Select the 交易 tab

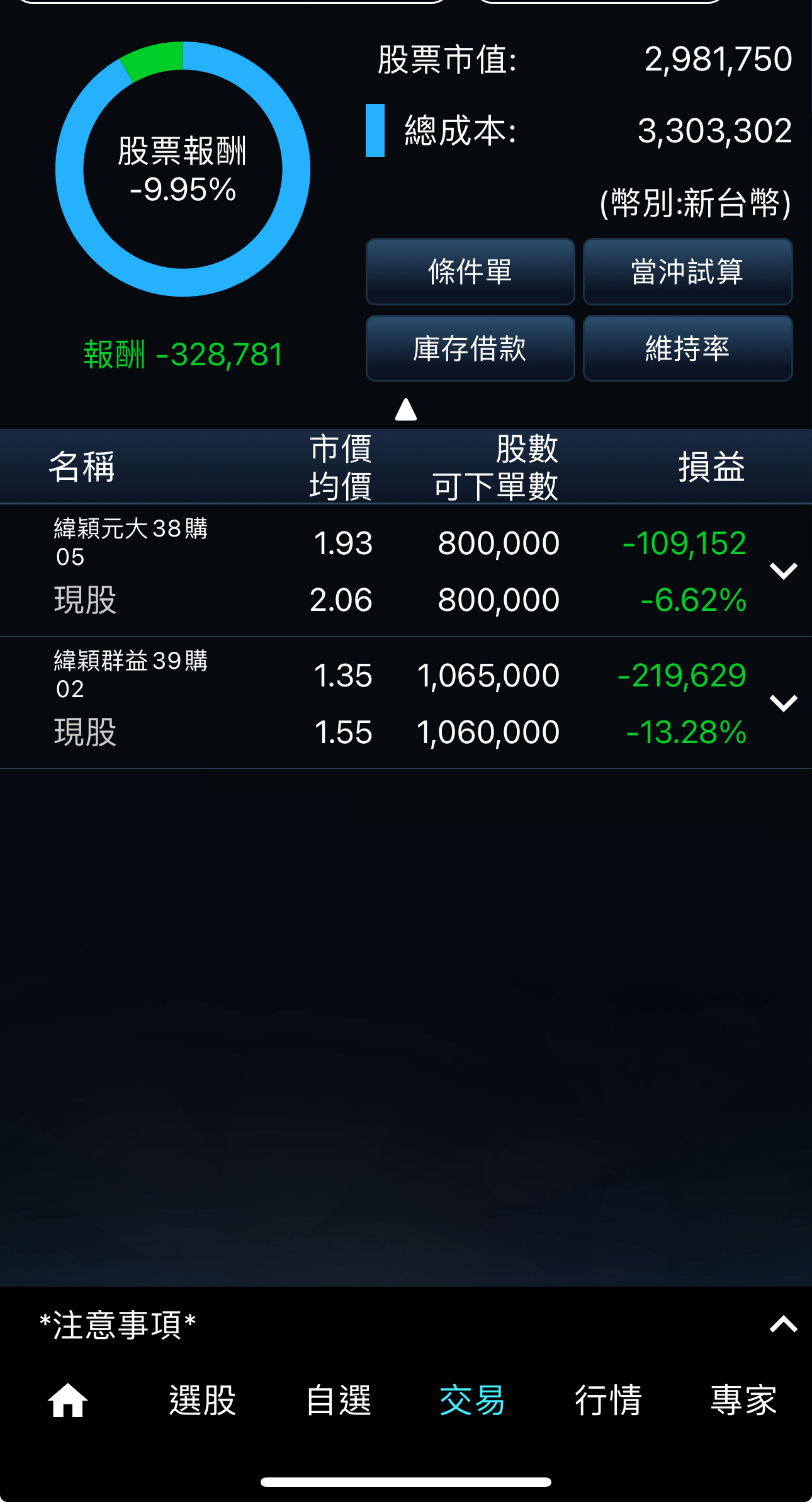click(x=473, y=1400)
